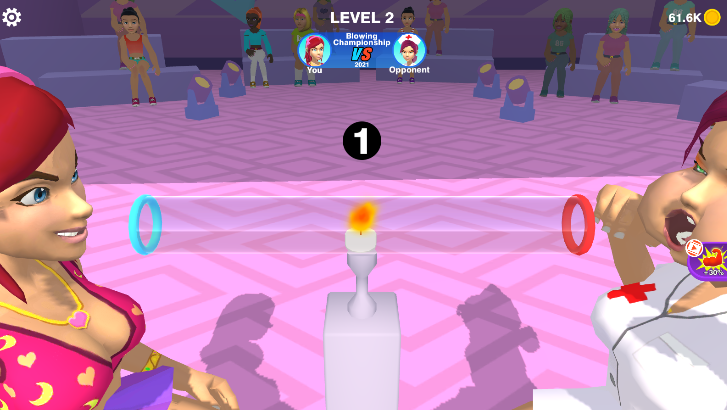727x410 pixels.
Task: Activate the +30% power boost ad button
Action: tap(708, 260)
